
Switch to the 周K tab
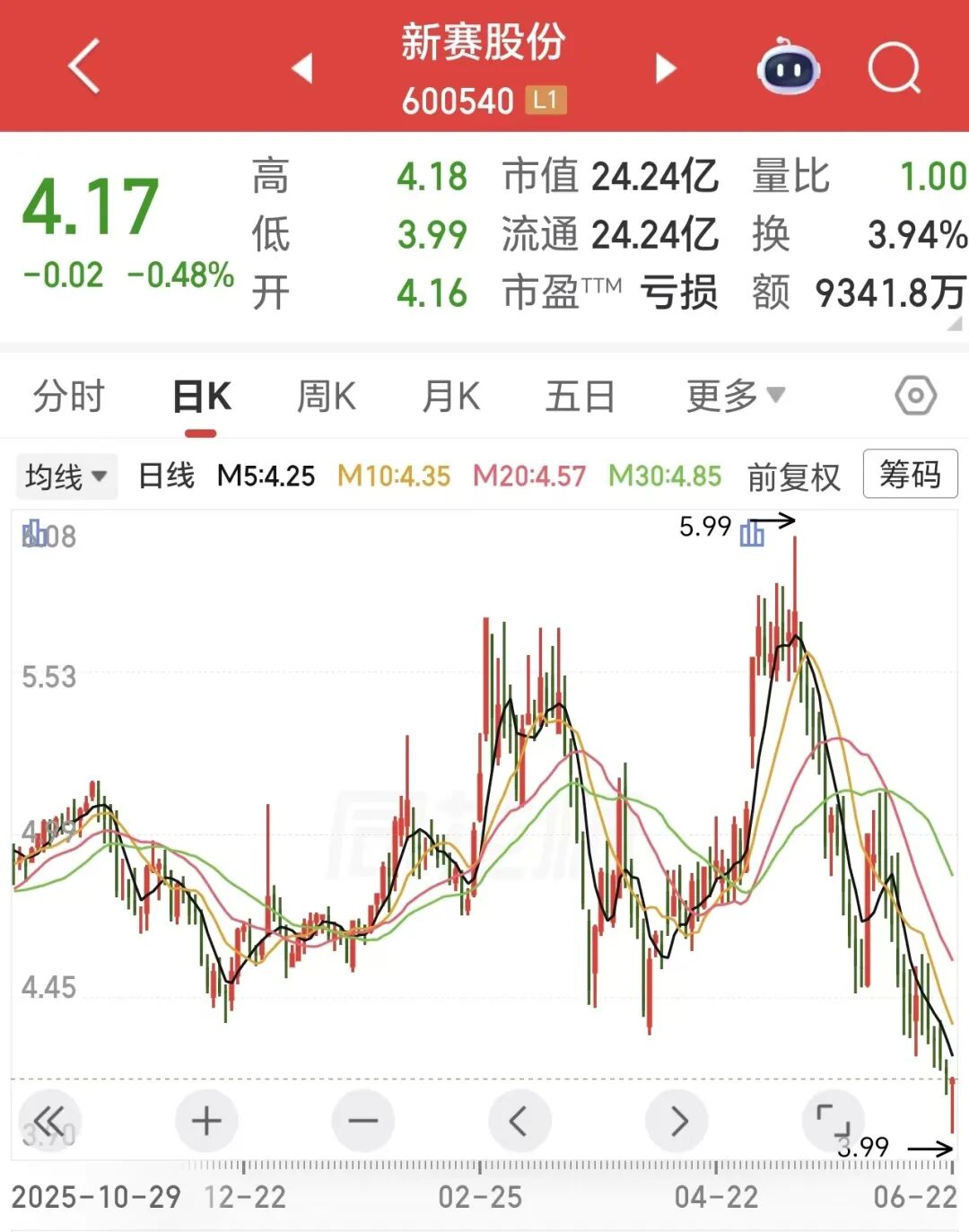(327, 396)
